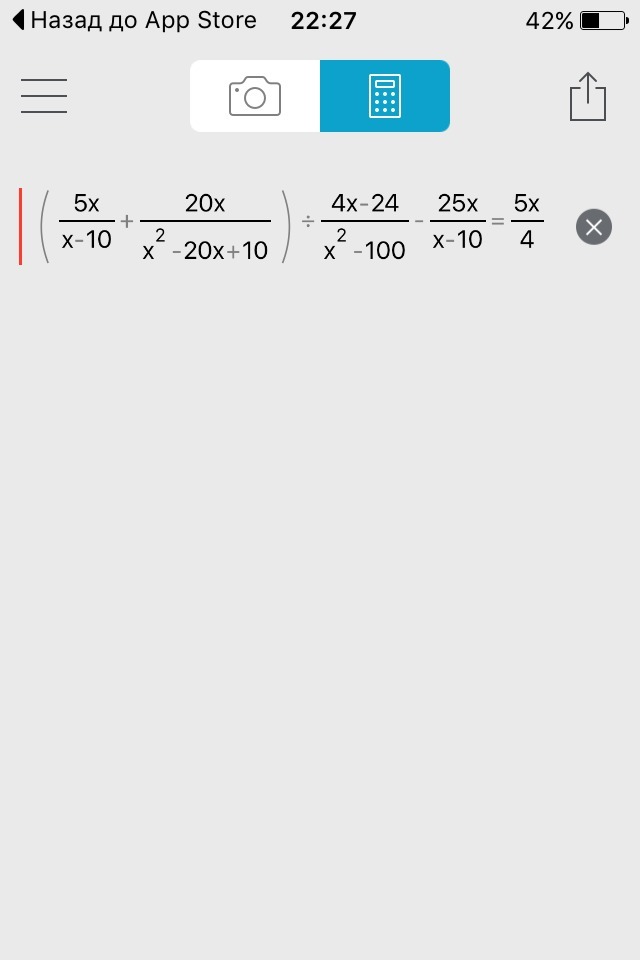Switch to the camera mode
The height and width of the screenshot is (960, 640).
pos(255,96)
